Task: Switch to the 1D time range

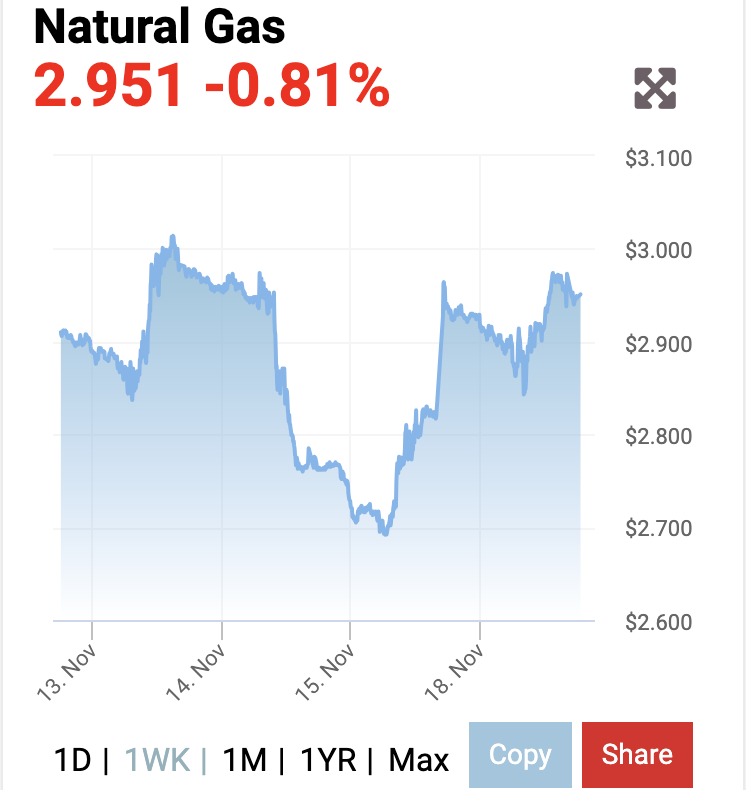Action: pos(73,760)
